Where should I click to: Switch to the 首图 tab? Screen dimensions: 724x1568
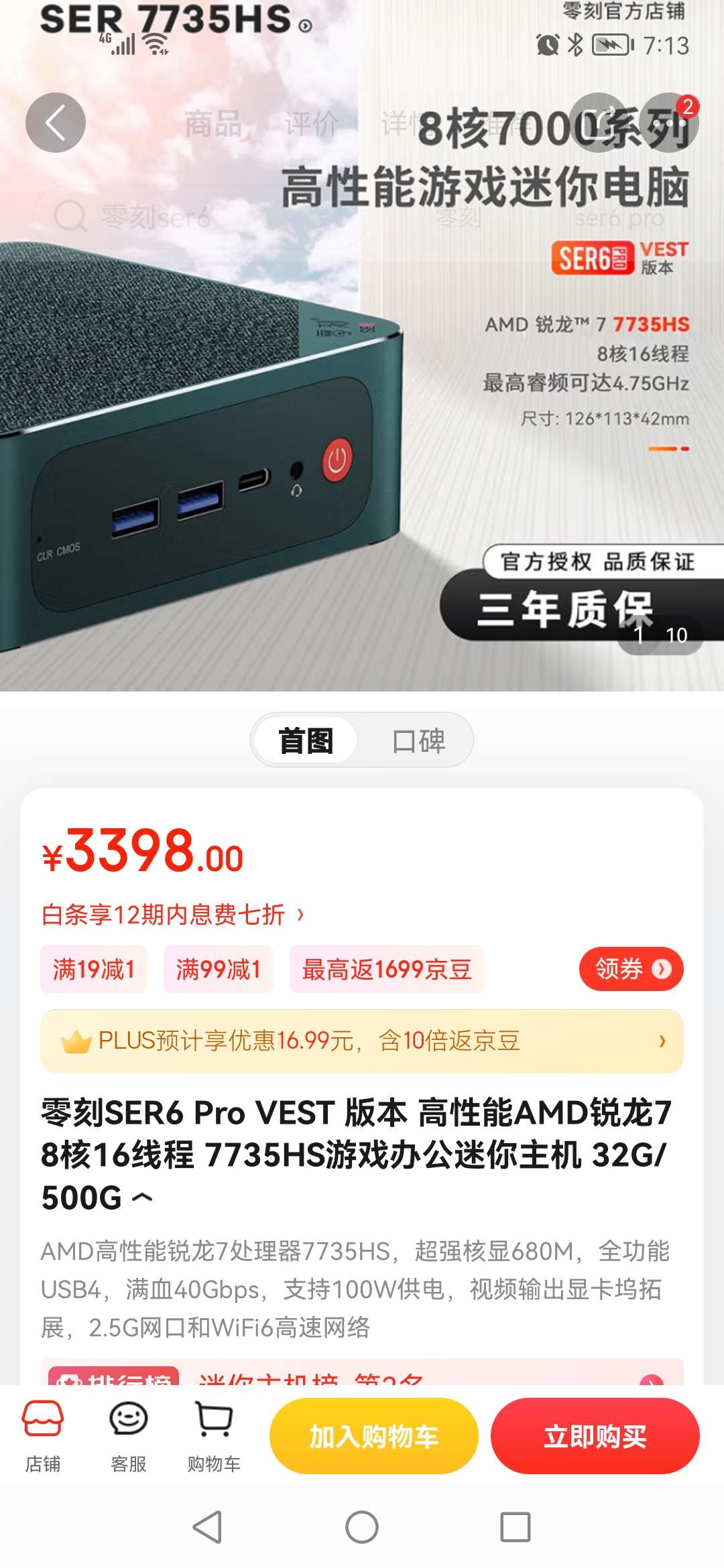click(x=306, y=740)
